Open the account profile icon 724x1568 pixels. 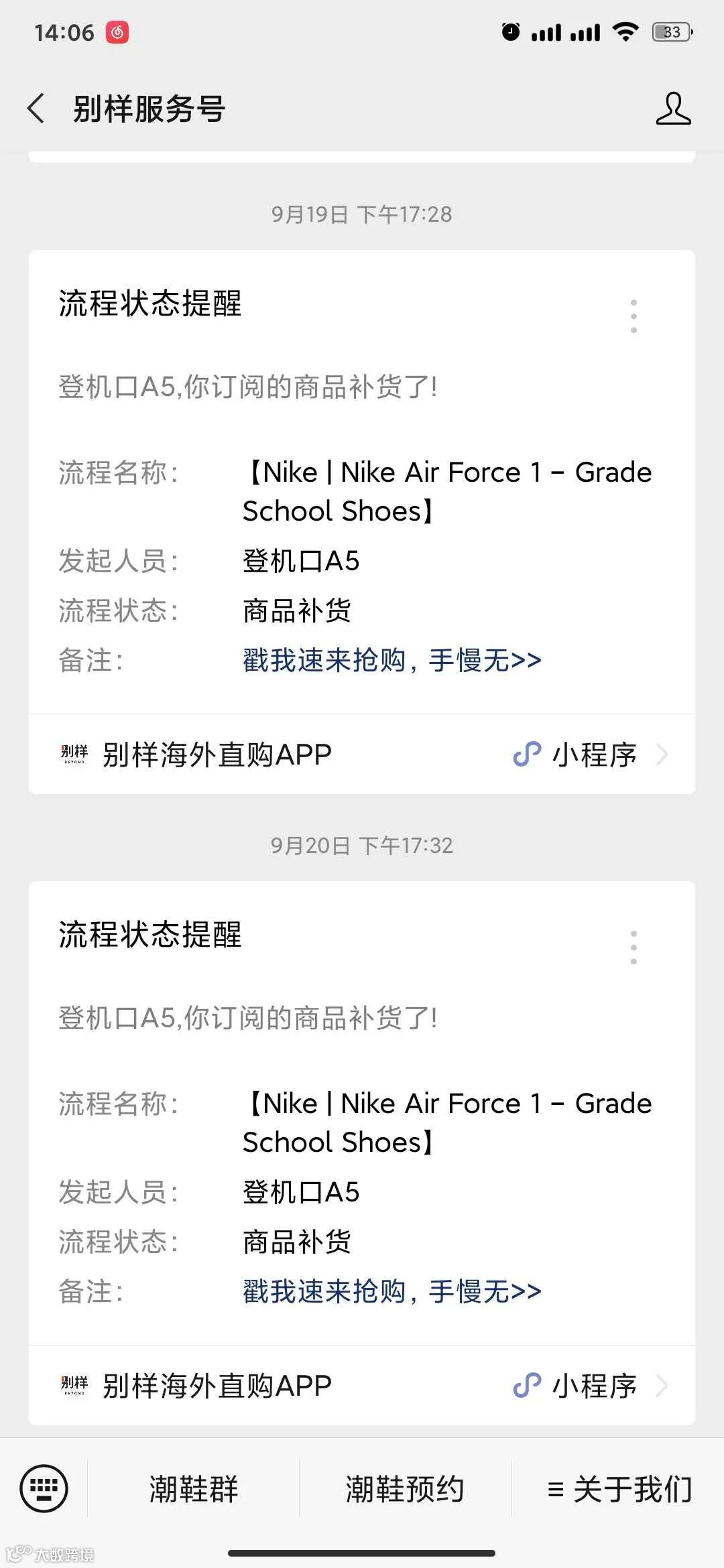[673, 109]
